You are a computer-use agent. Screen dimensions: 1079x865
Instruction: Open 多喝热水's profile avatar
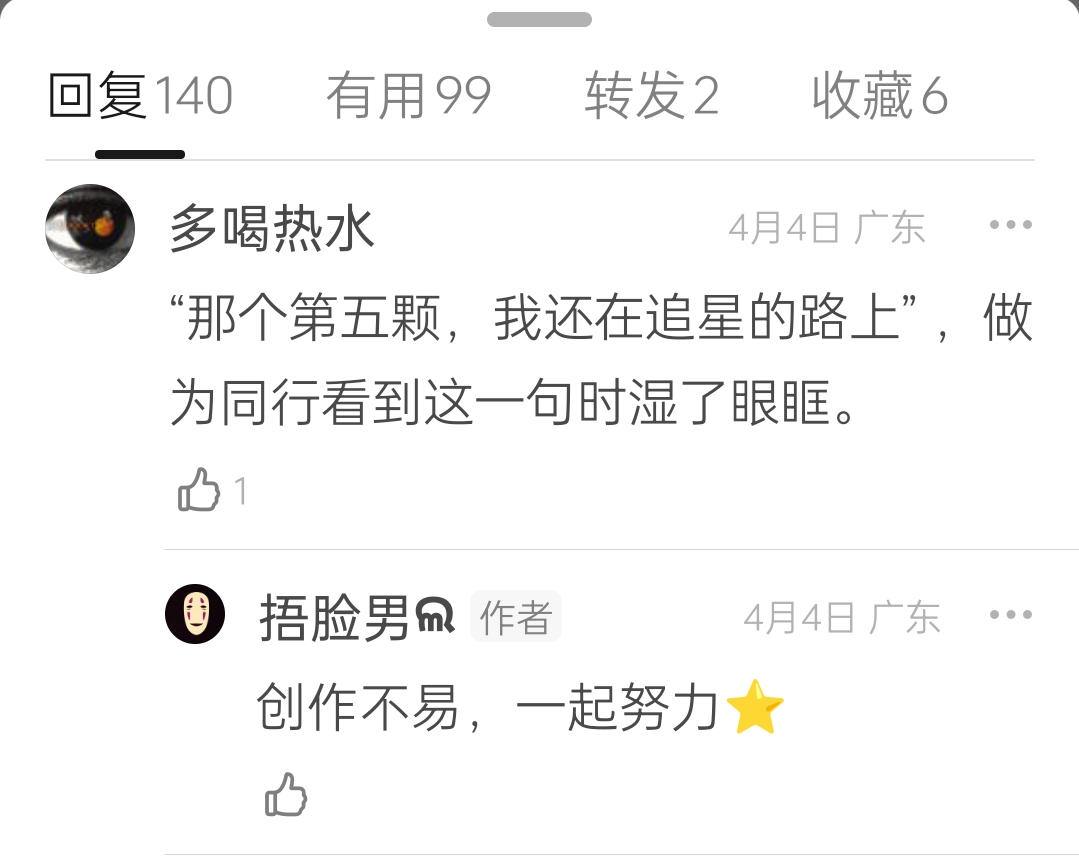click(90, 229)
